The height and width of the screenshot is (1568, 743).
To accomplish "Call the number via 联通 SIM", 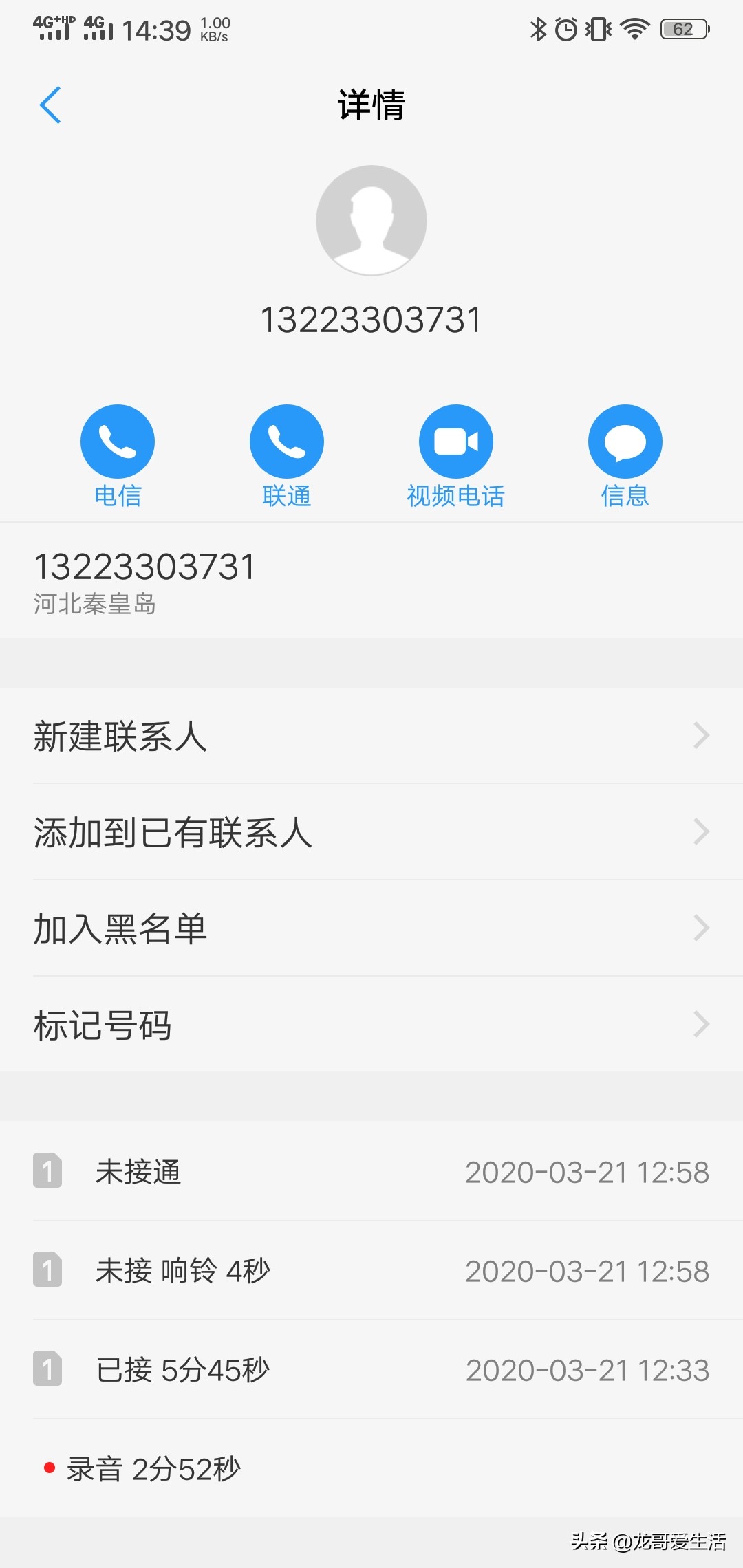I will click(x=286, y=440).
